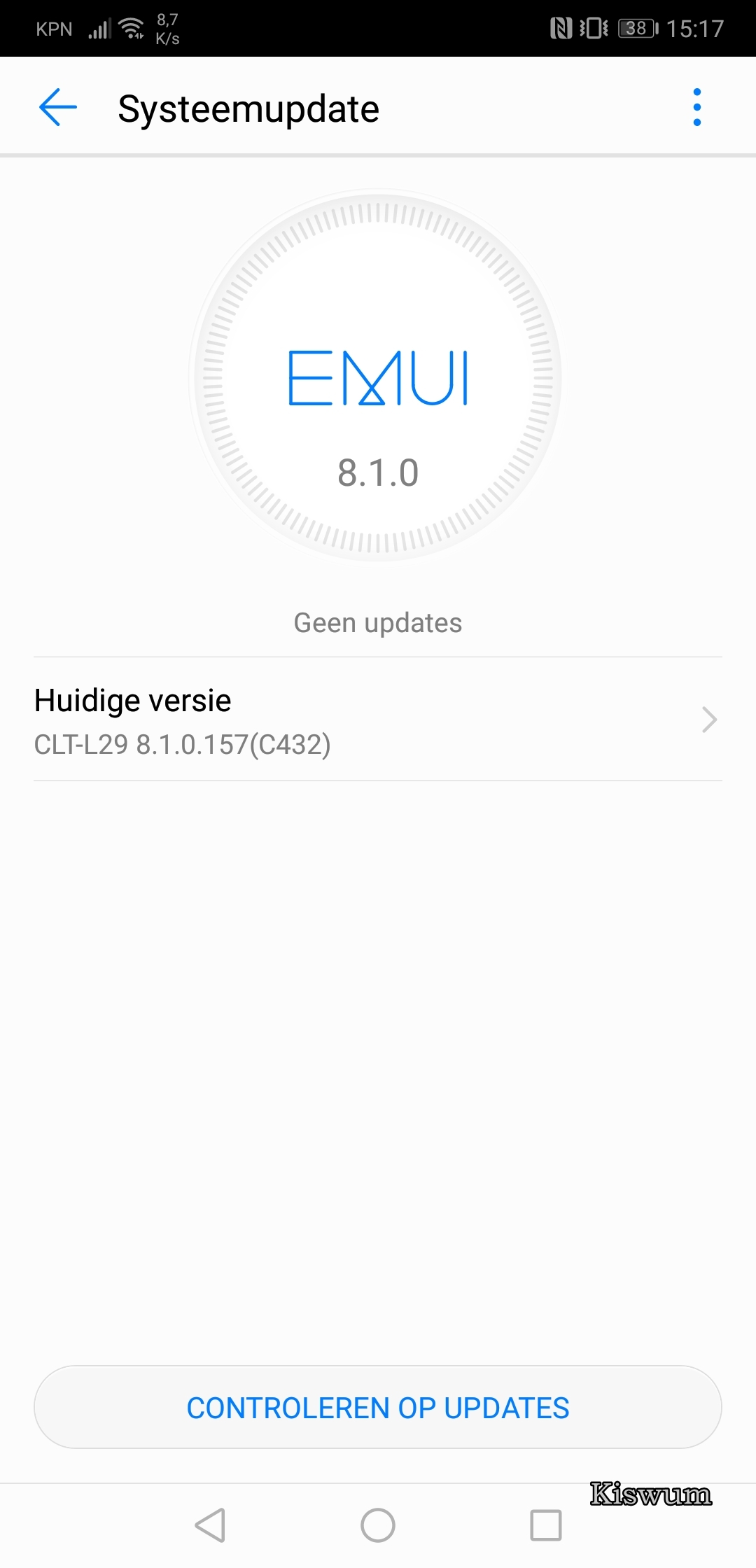This screenshot has height=1568, width=756.
Task: Tap Controleren op updates button
Action: (378, 1407)
